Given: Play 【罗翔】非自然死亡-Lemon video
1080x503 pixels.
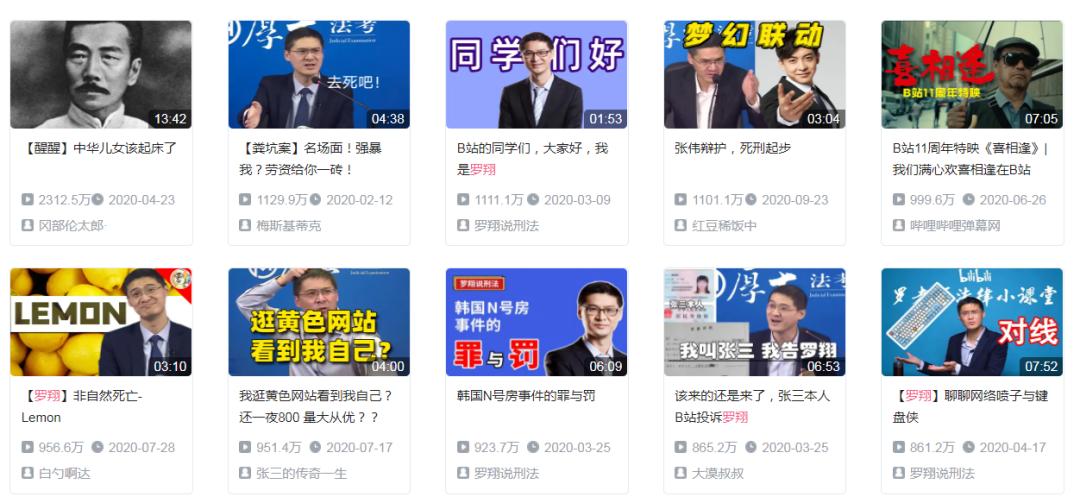Looking at the screenshot, I should 100,322.
